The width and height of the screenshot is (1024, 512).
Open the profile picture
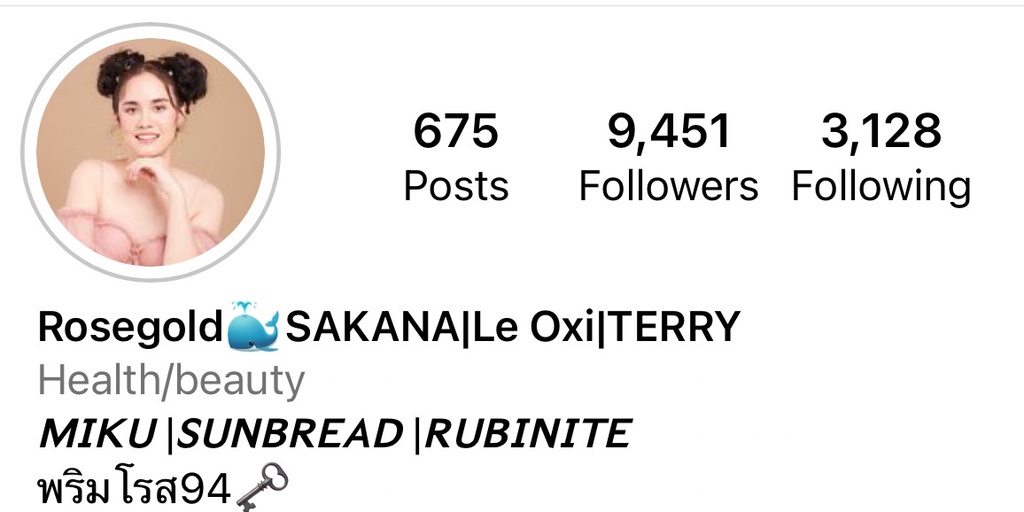(x=151, y=152)
